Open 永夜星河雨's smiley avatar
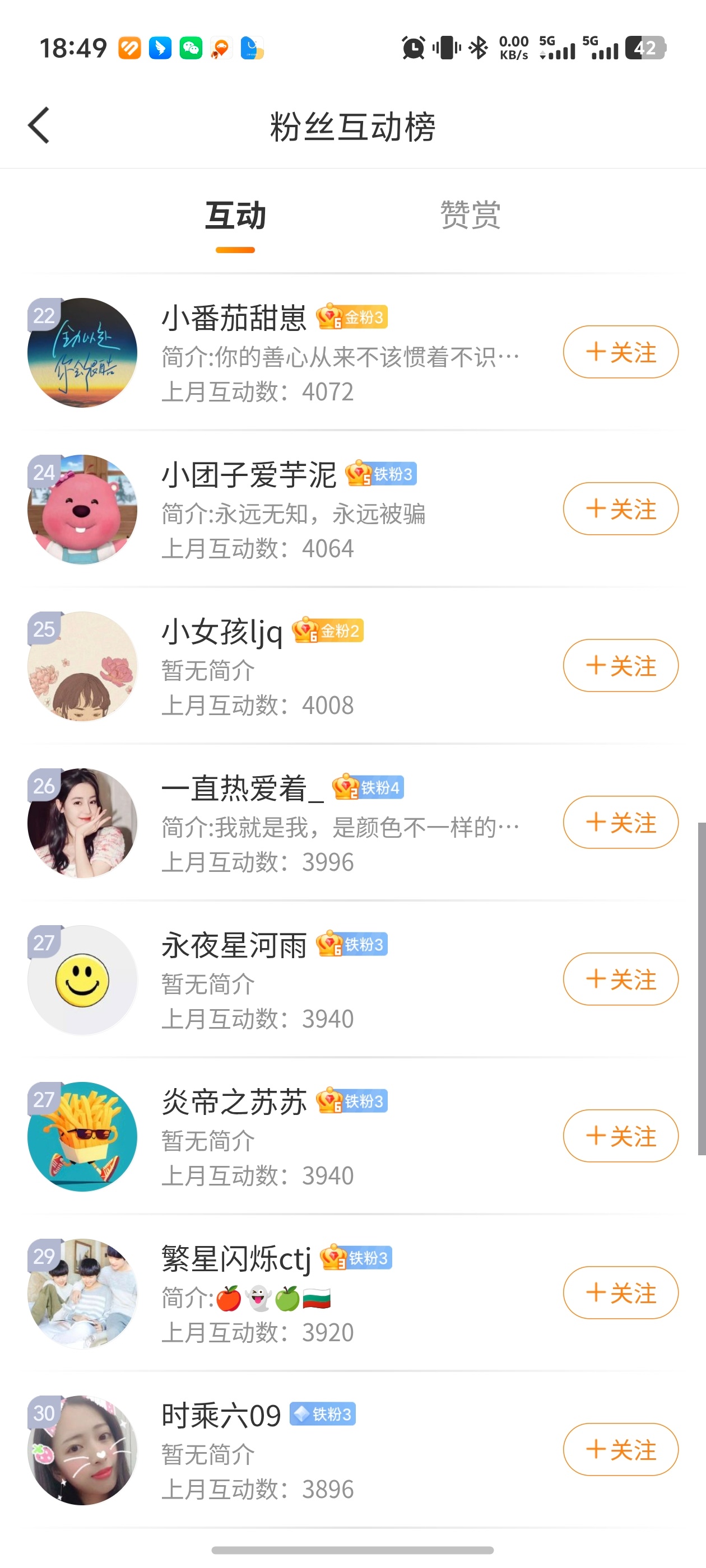Viewport: 706px width, 1568px height. coord(82,980)
